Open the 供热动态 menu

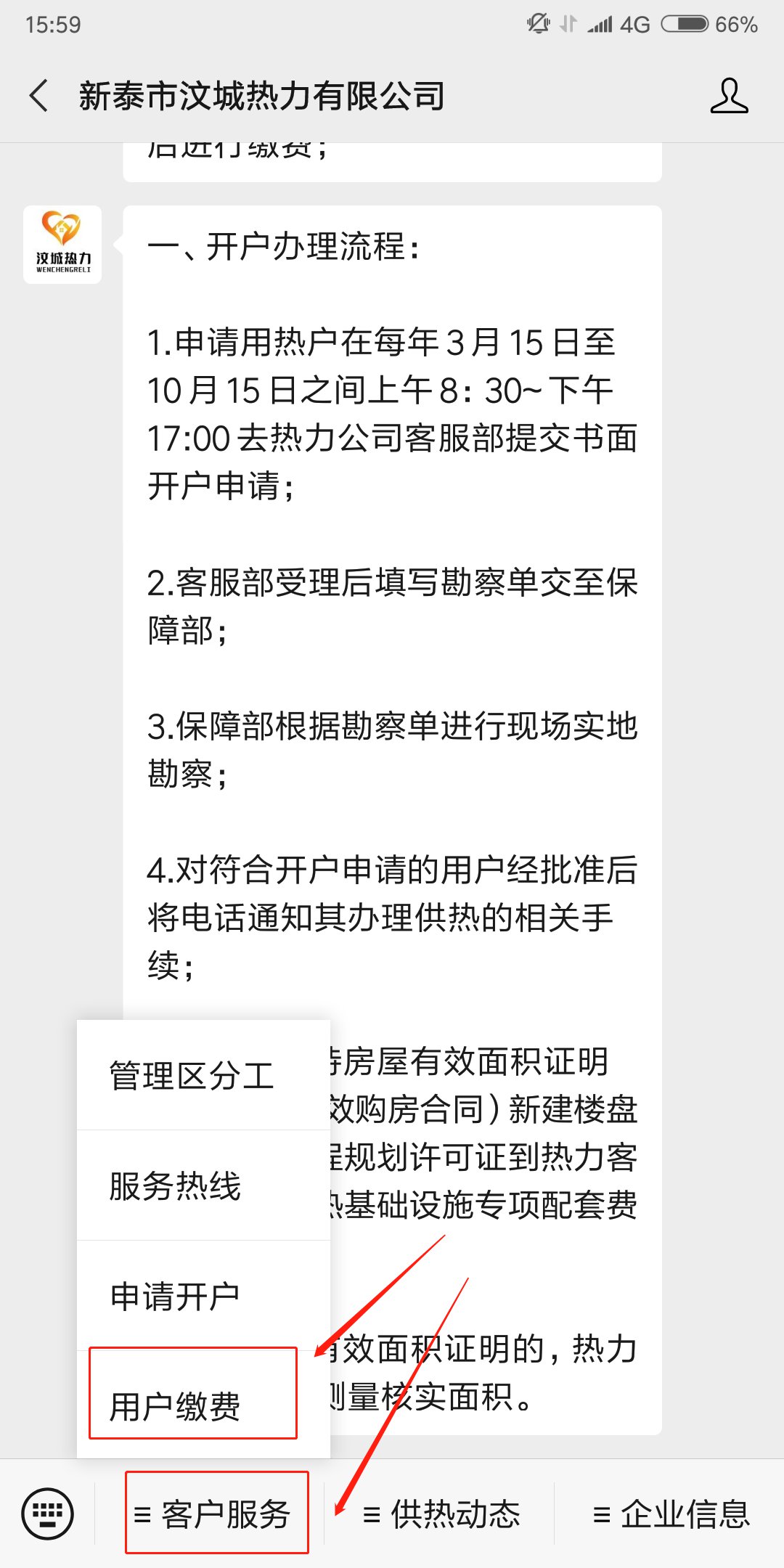tap(441, 1514)
